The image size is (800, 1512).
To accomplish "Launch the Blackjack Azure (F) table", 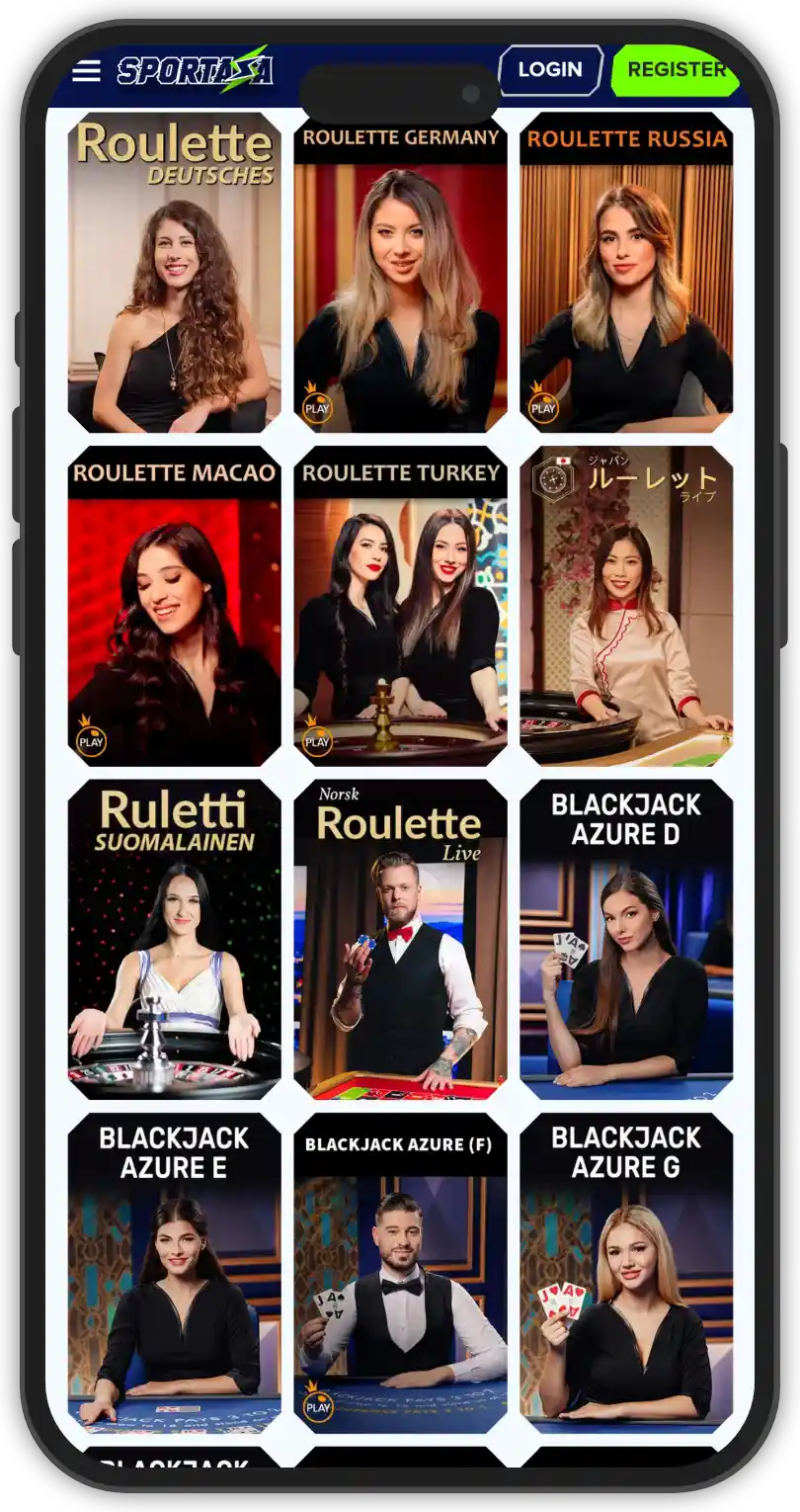I will tap(400, 1273).
